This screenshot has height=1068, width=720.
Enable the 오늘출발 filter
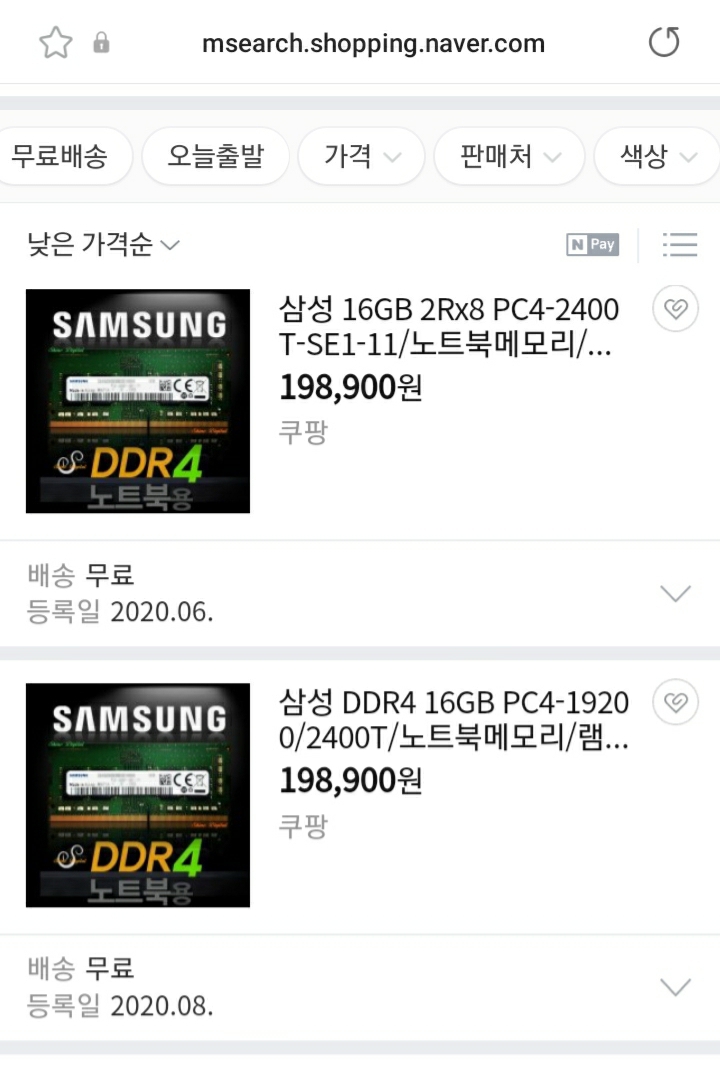(215, 156)
